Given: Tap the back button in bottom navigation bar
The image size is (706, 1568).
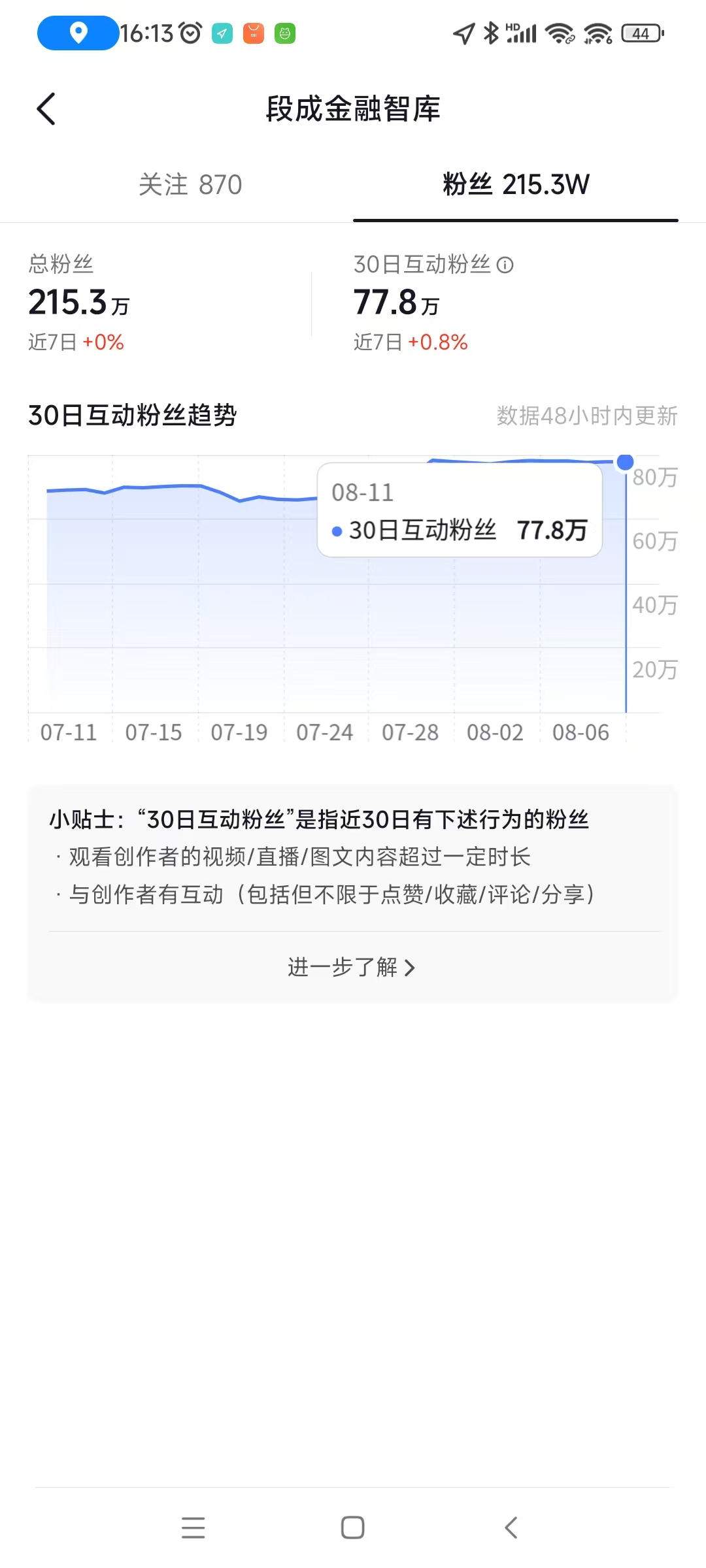Looking at the screenshot, I should 512,1526.
